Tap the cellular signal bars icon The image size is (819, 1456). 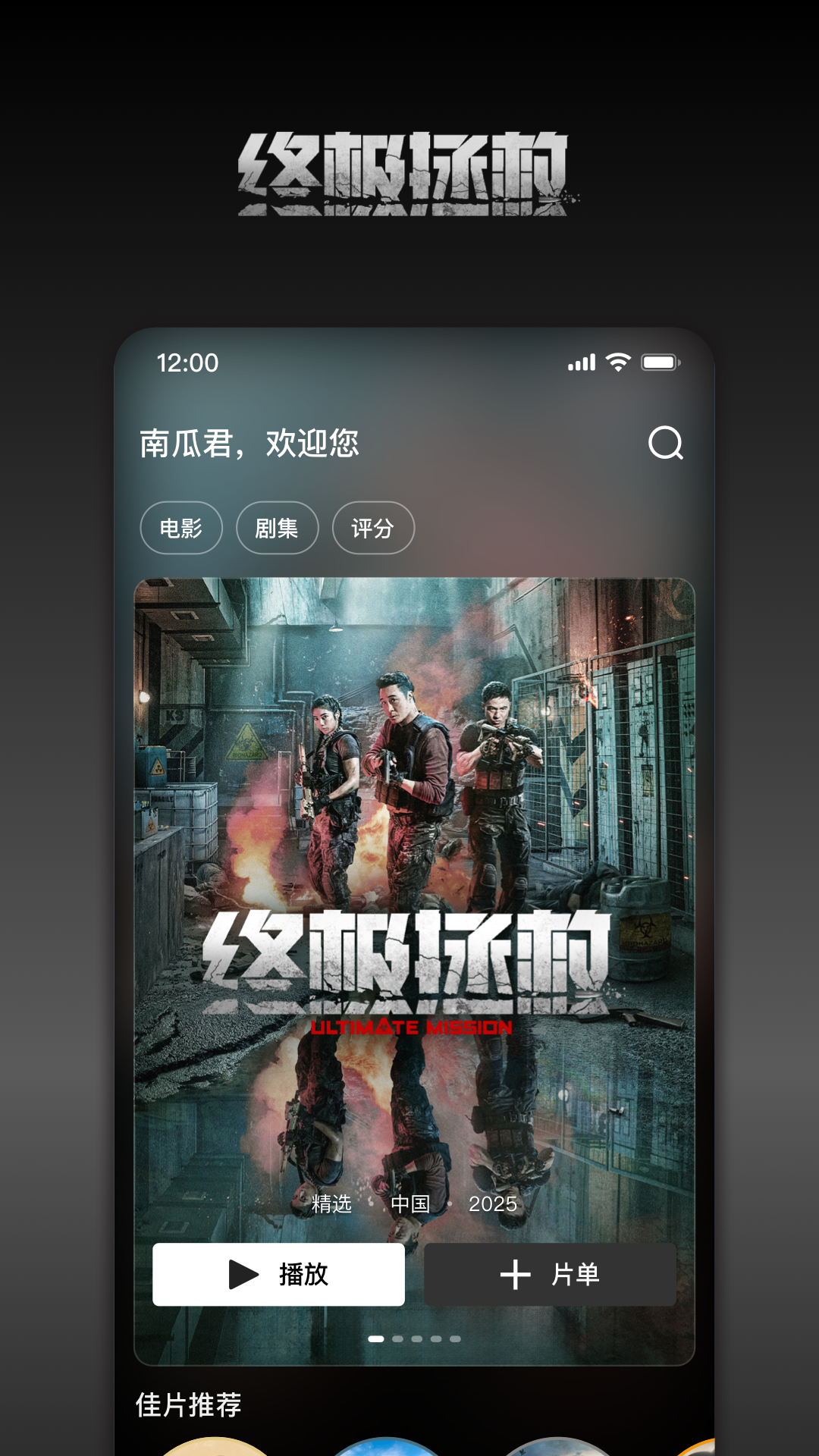point(580,362)
